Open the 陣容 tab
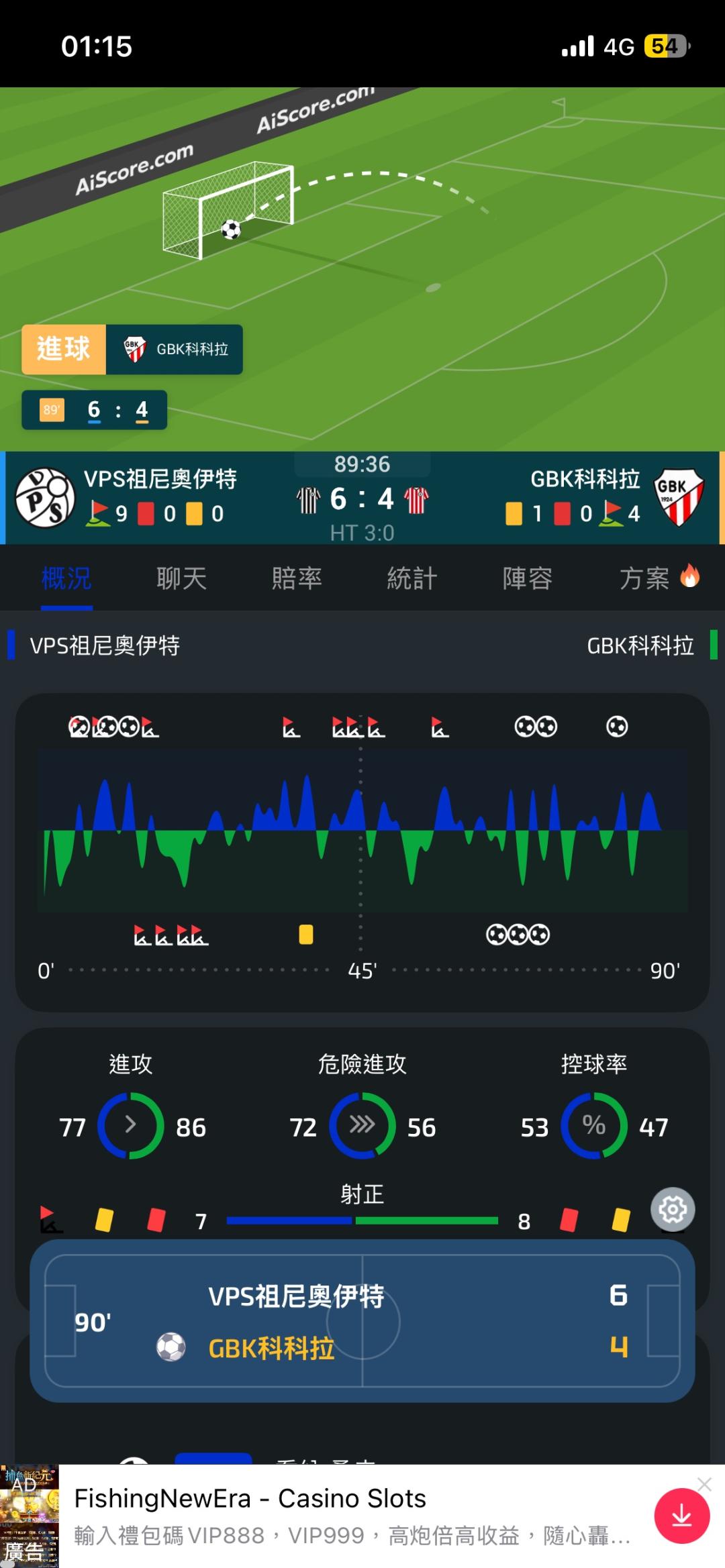 pos(528,578)
